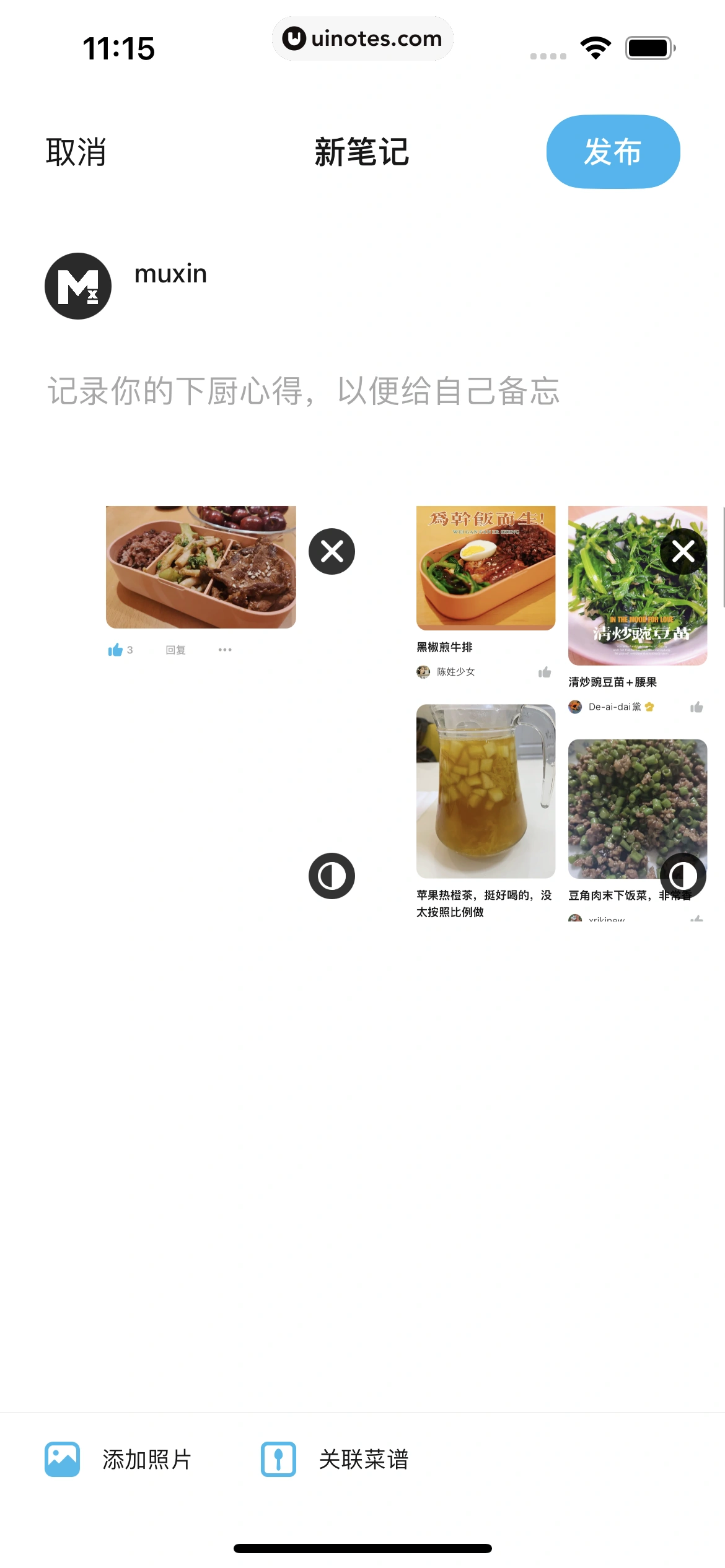This screenshot has height=1568, width=725.
Task: Click 陈姓少女's avatar on the steak card
Action: click(x=424, y=671)
